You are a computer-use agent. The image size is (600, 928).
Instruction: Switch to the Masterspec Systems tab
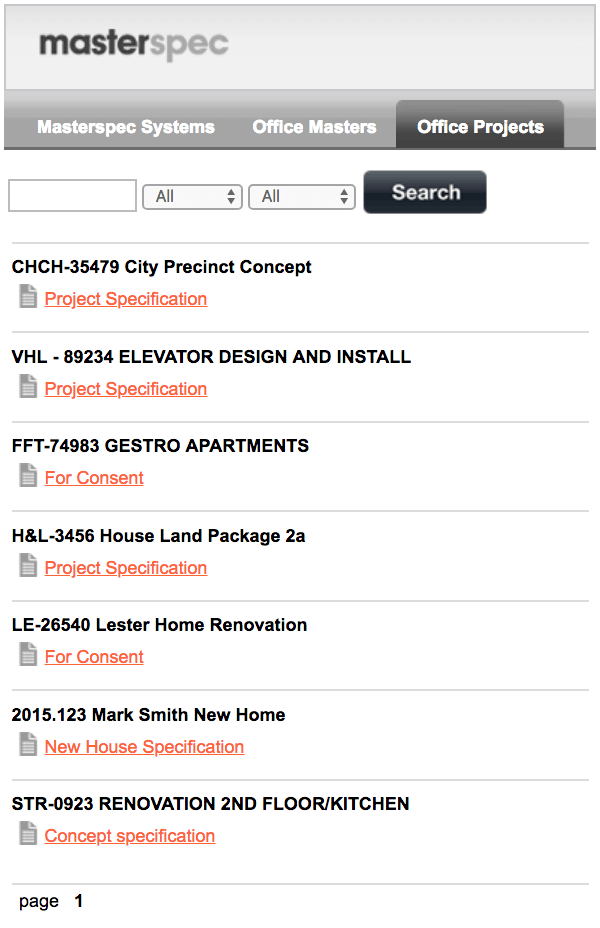coord(125,127)
